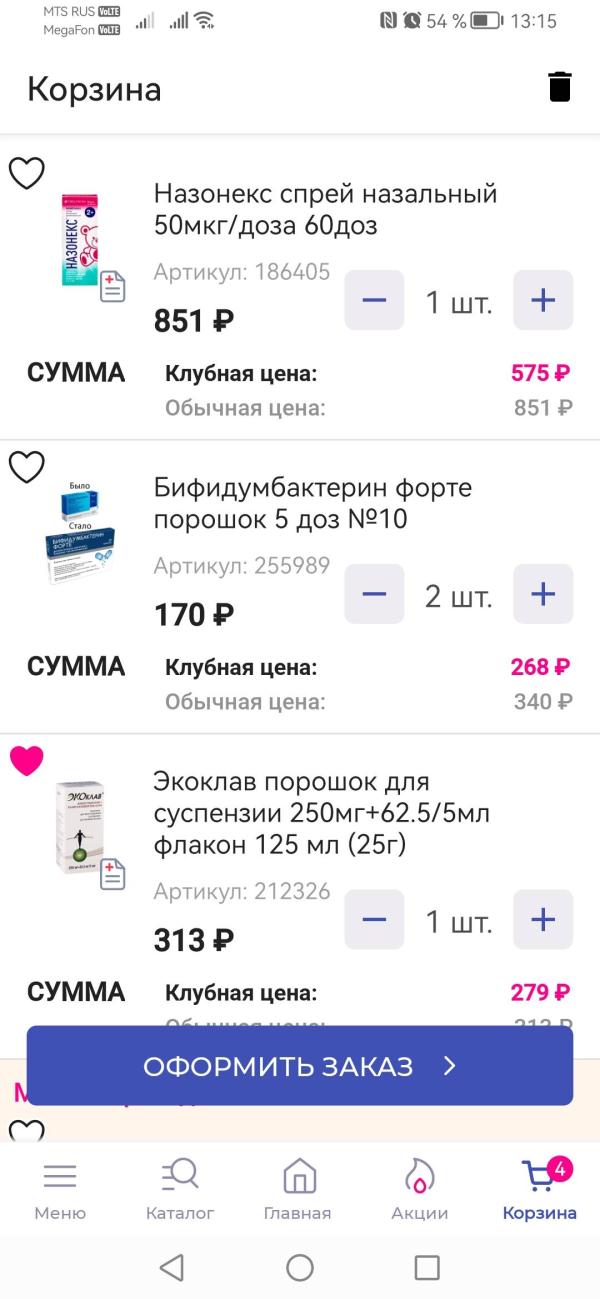Increase Бифидумбактерин форте quantity
This screenshot has height=1299, width=600.
543,594
